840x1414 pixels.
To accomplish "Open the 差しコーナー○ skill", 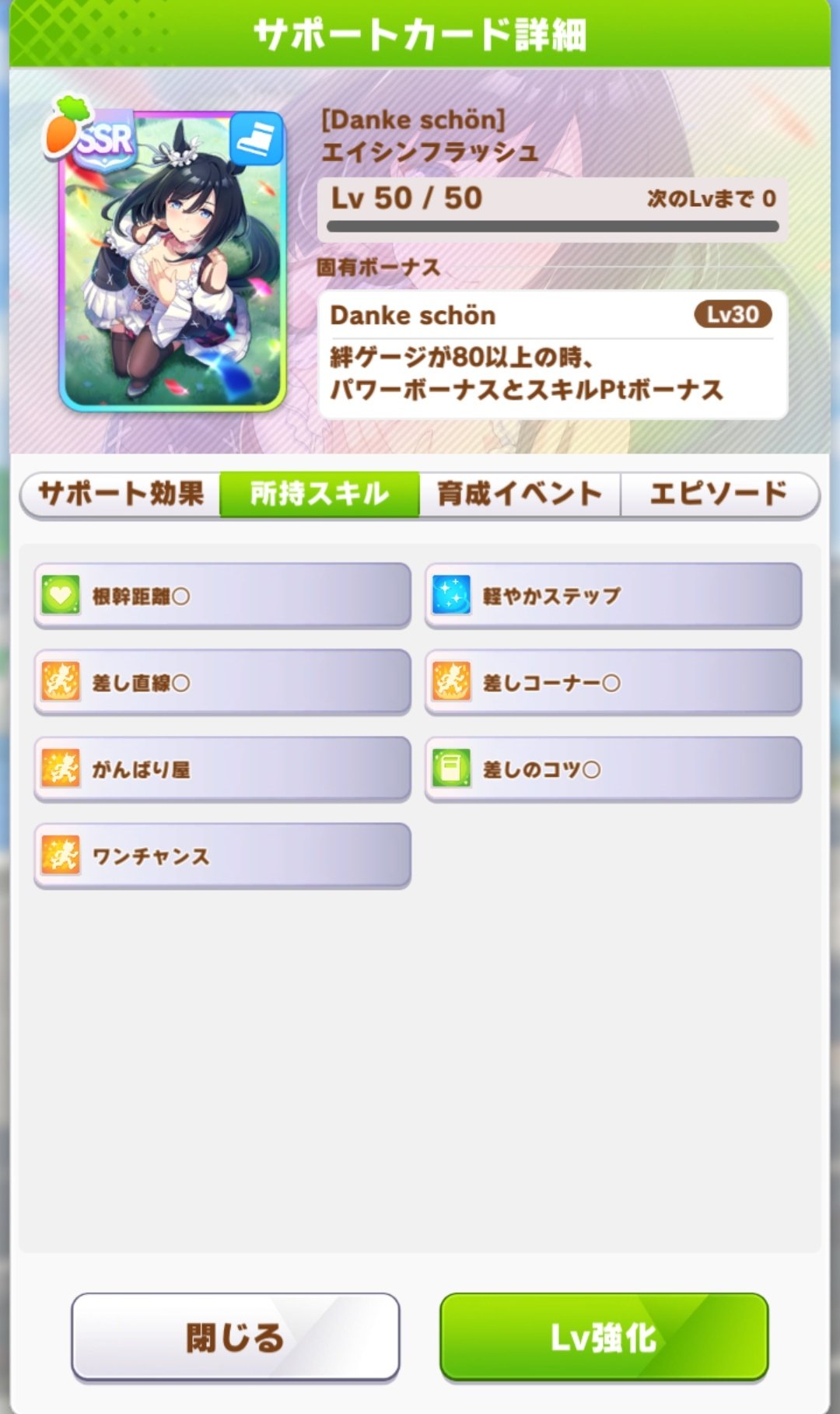I will click(x=613, y=682).
